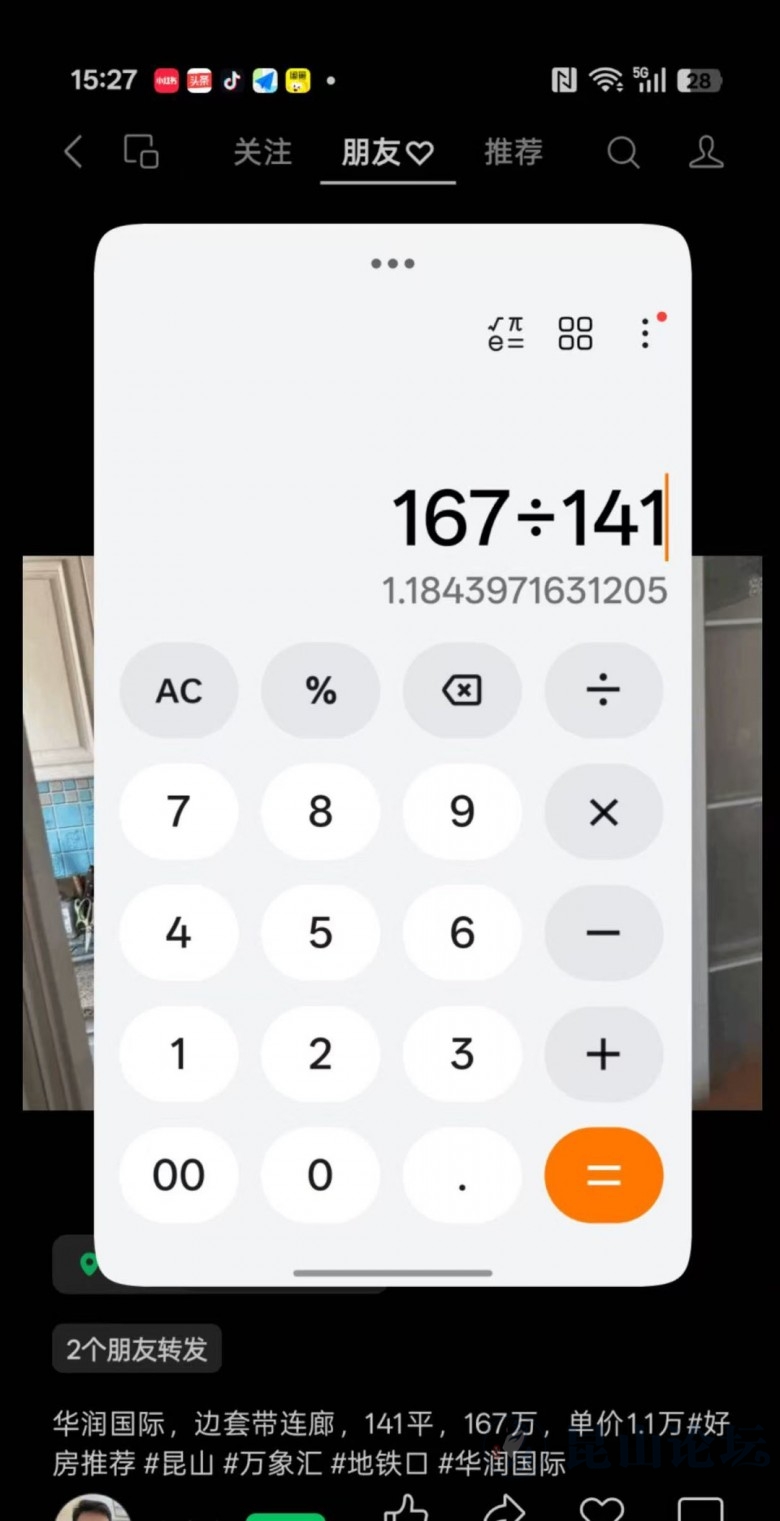Image resolution: width=780 pixels, height=1521 pixels.
Task: Tap the plus operator key
Action: click(603, 1054)
